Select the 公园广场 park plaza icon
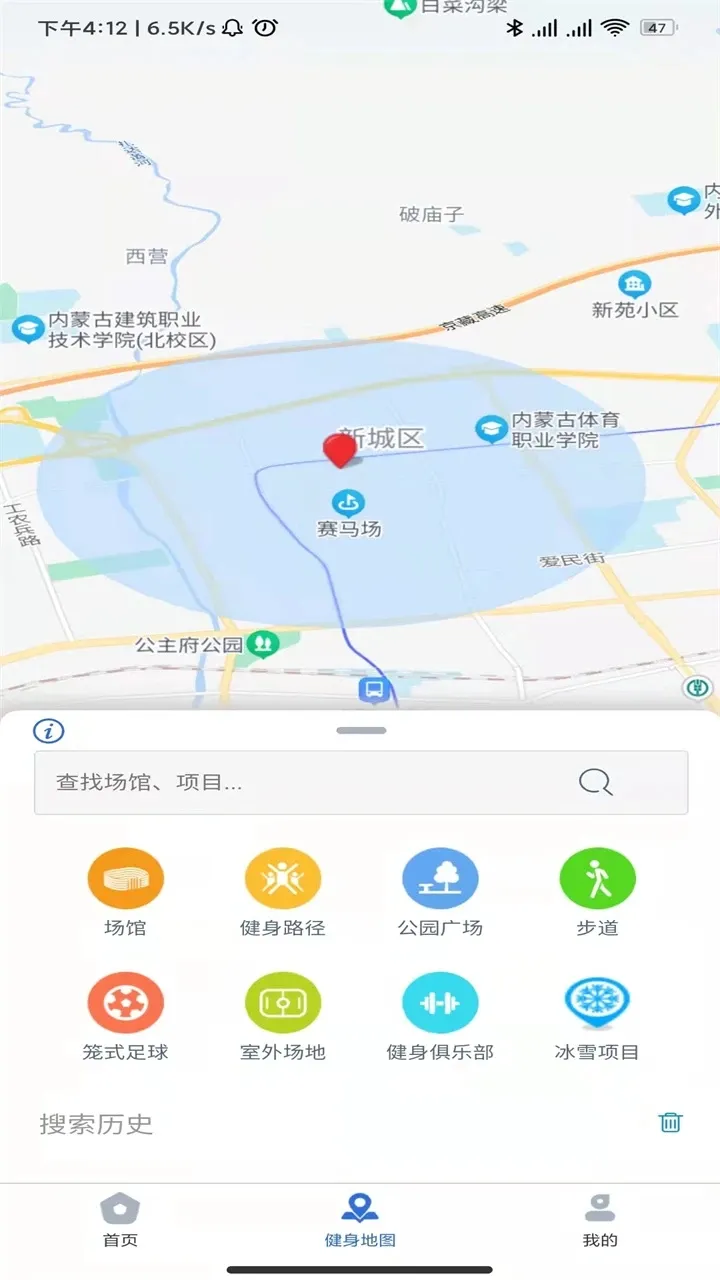The height and width of the screenshot is (1280, 720). (441, 877)
